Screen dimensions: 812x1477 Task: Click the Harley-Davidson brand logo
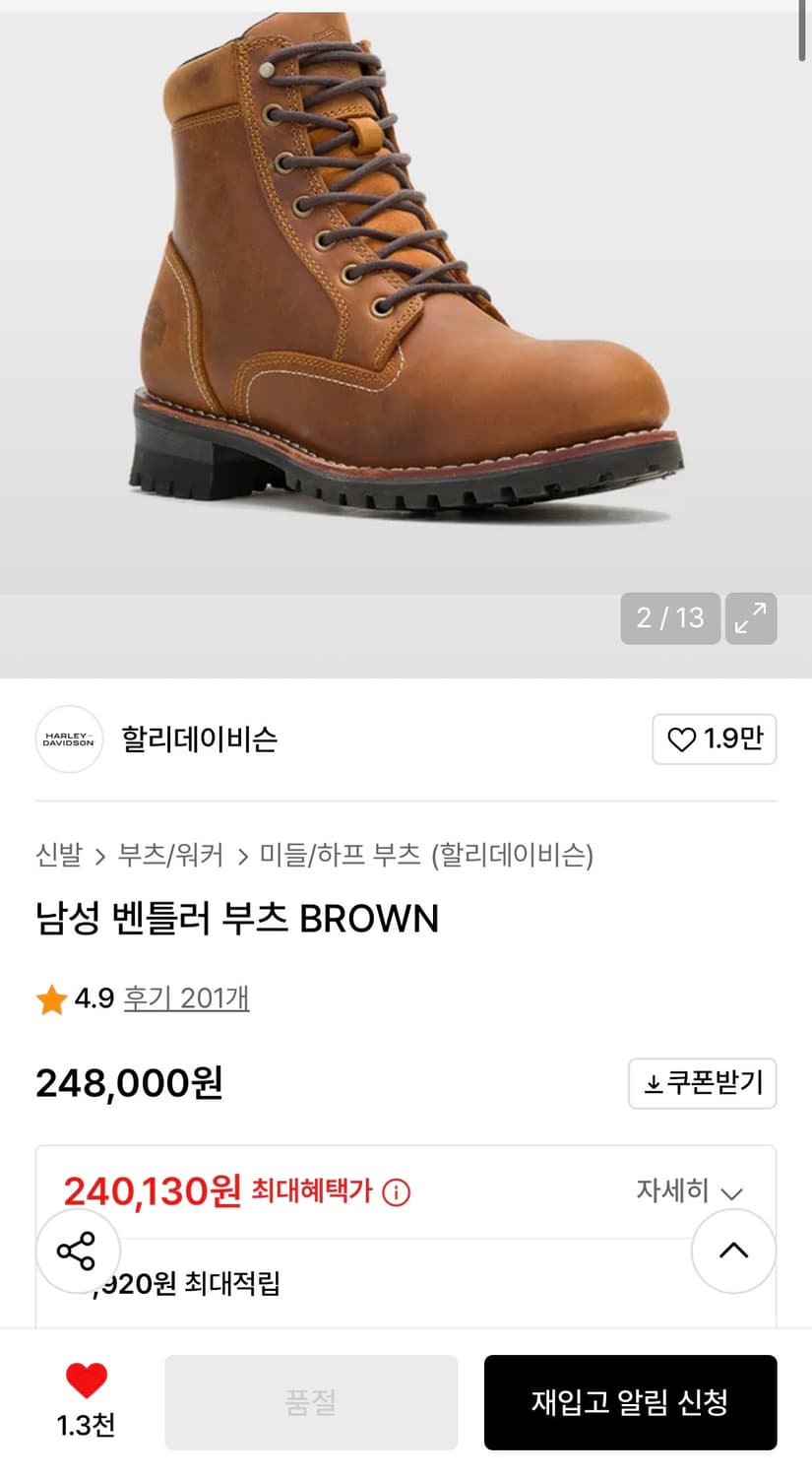(68, 739)
